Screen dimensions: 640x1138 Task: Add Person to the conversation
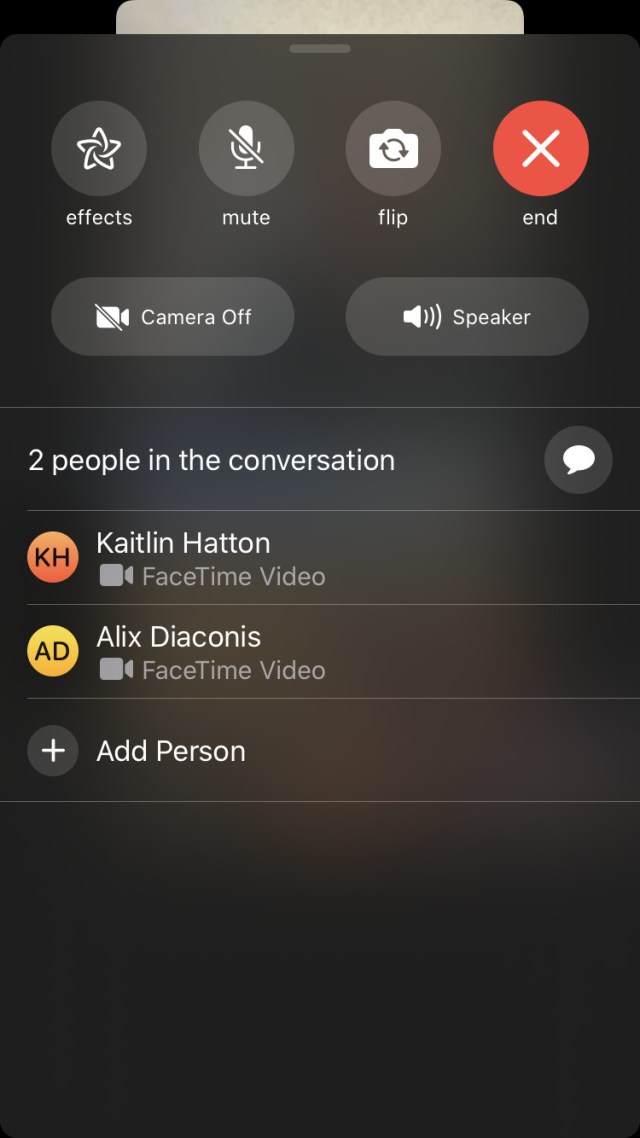click(320, 750)
